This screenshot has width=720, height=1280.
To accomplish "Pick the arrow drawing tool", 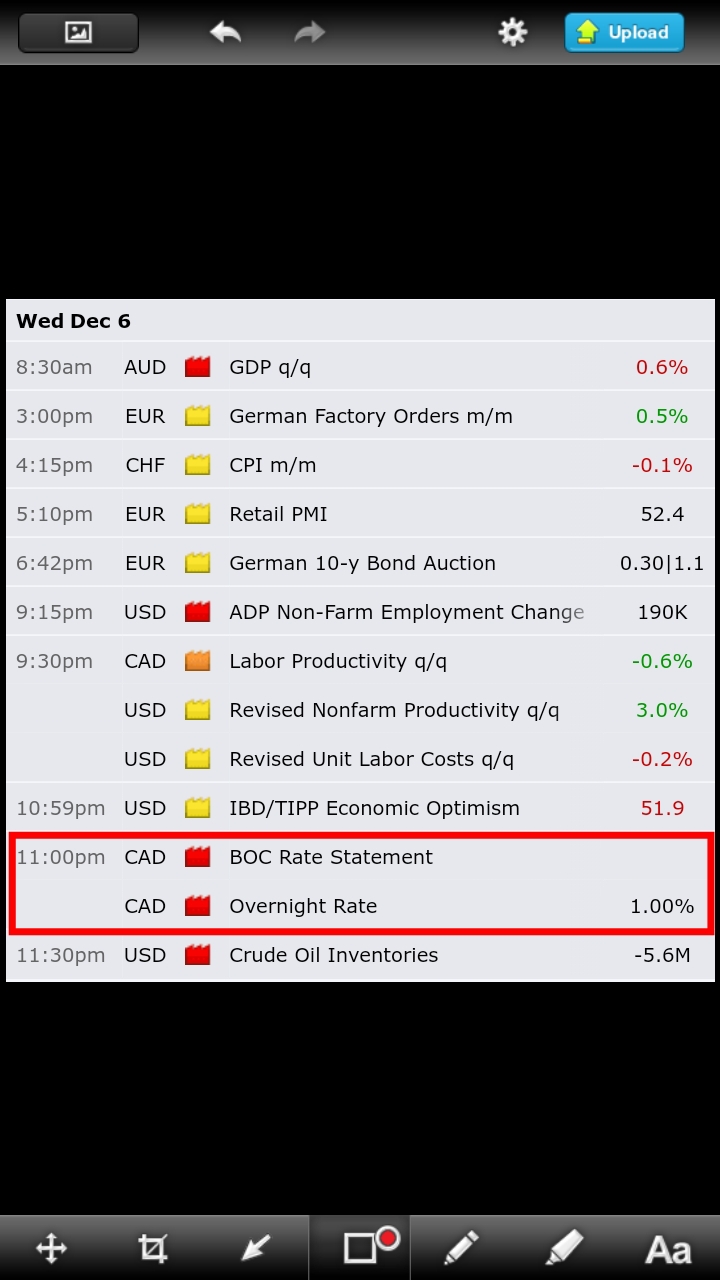I will tap(256, 1247).
